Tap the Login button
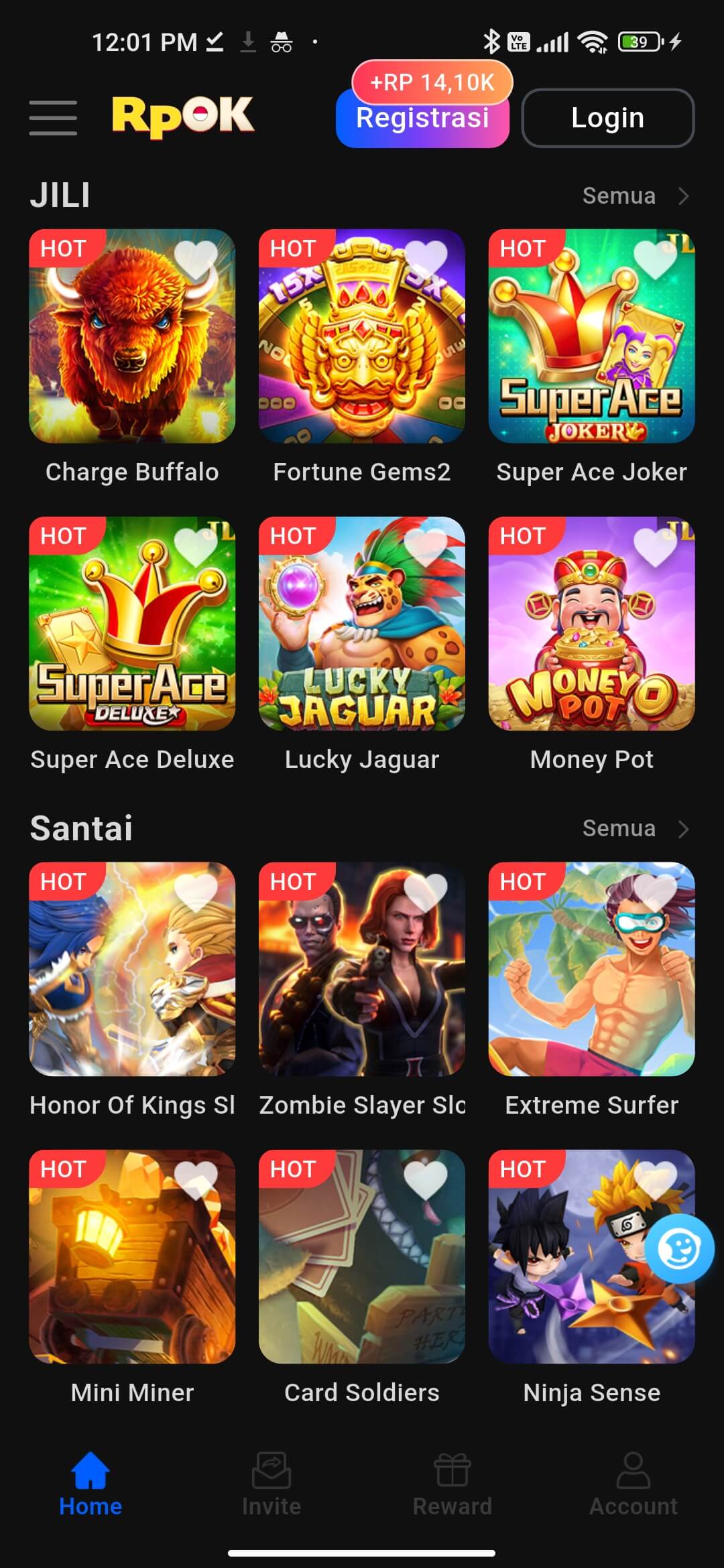Viewport: 724px width, 1568px height. [607, 118]
